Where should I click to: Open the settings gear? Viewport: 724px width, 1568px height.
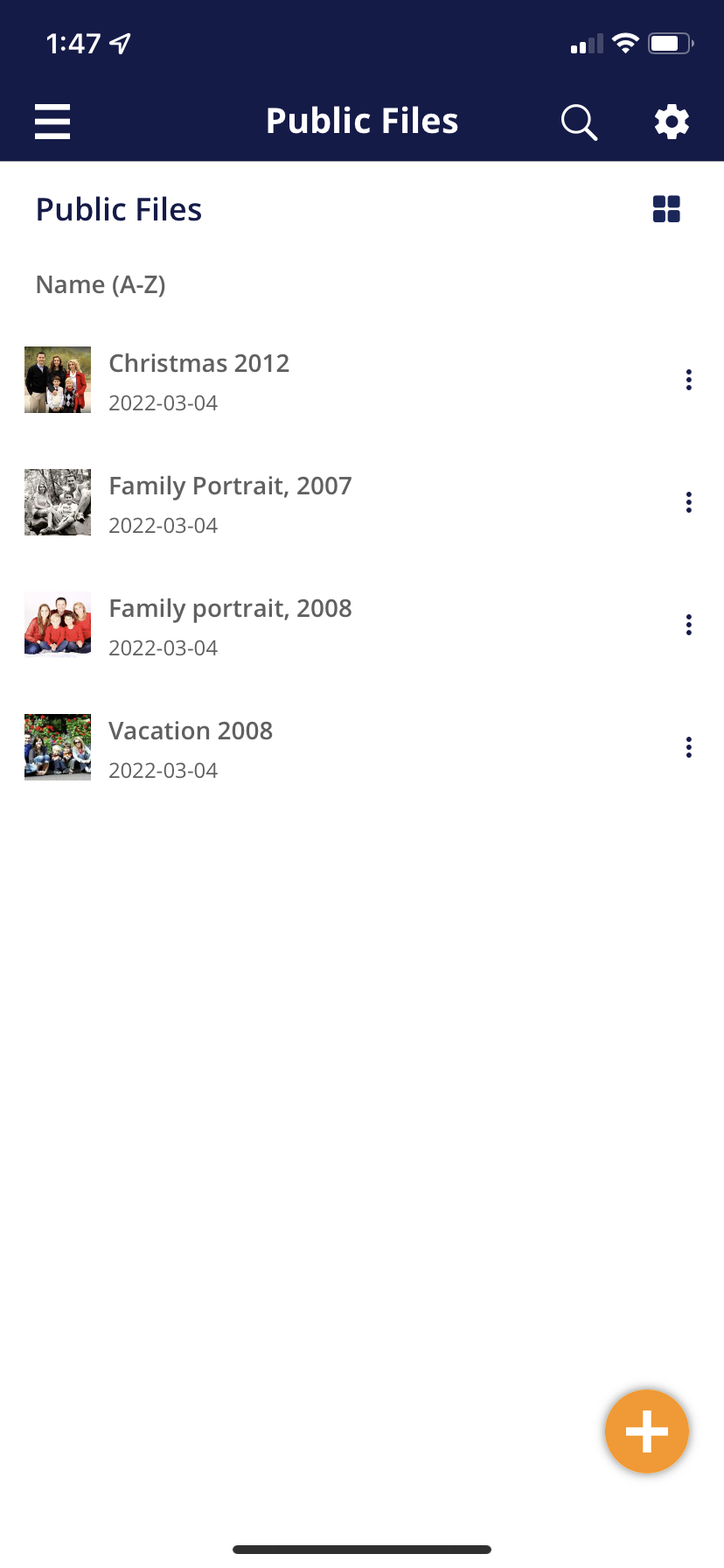click(672, 122)
